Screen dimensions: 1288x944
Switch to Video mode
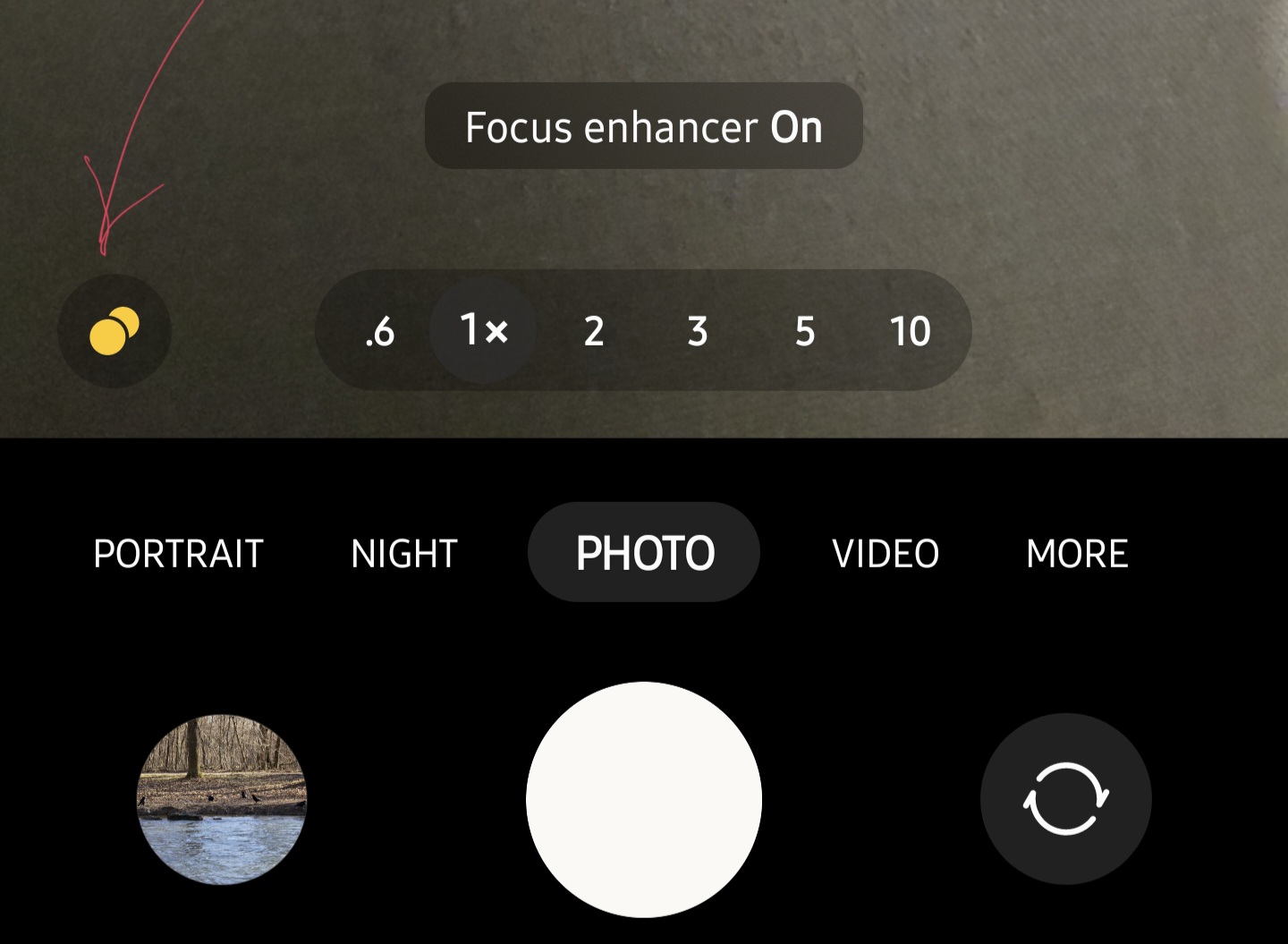pyautogui.click(x=885, y=554)
